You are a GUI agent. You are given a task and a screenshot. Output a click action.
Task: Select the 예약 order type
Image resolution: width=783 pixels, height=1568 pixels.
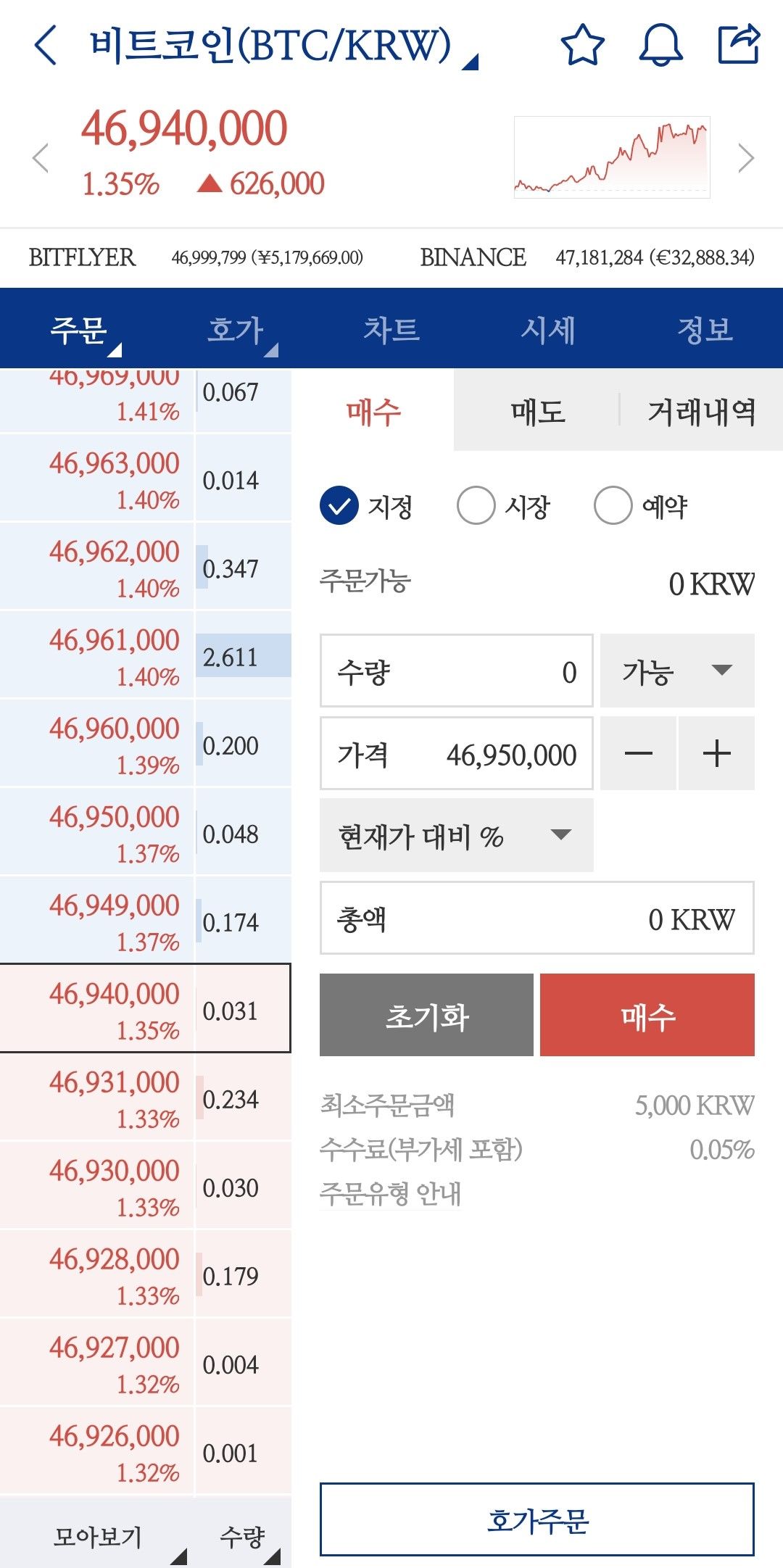pos(613,505)
